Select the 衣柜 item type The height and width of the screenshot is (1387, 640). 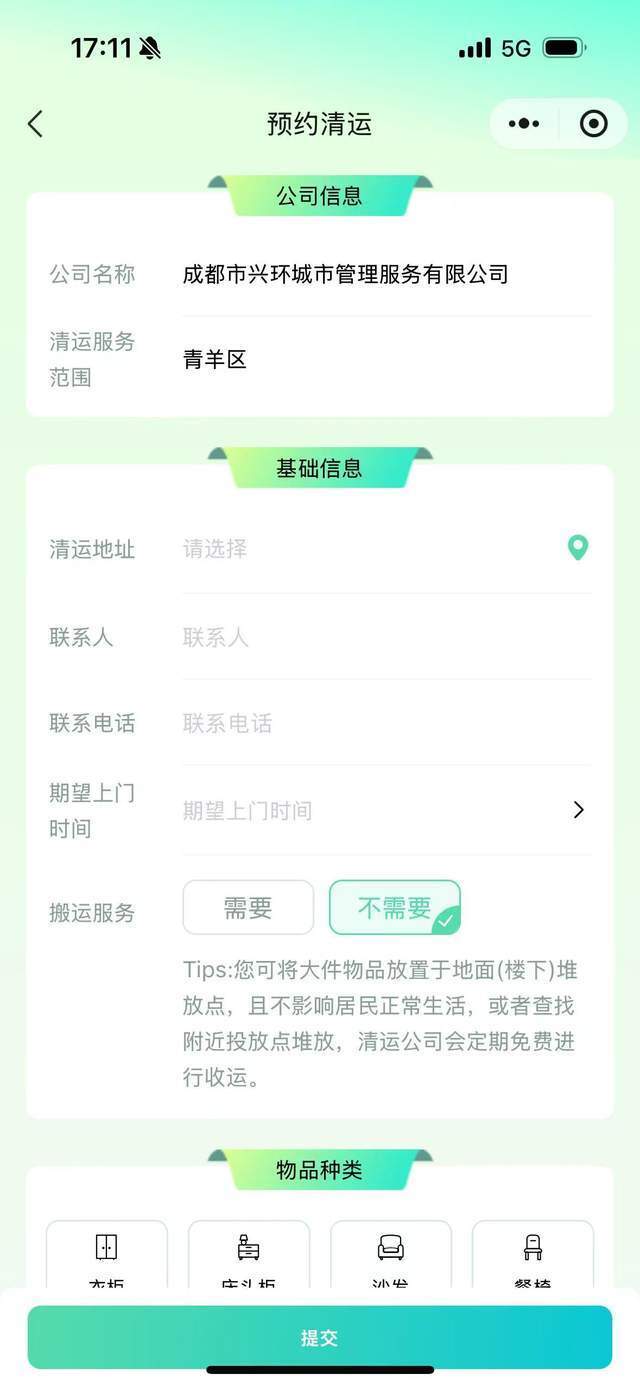[107, 1253]
